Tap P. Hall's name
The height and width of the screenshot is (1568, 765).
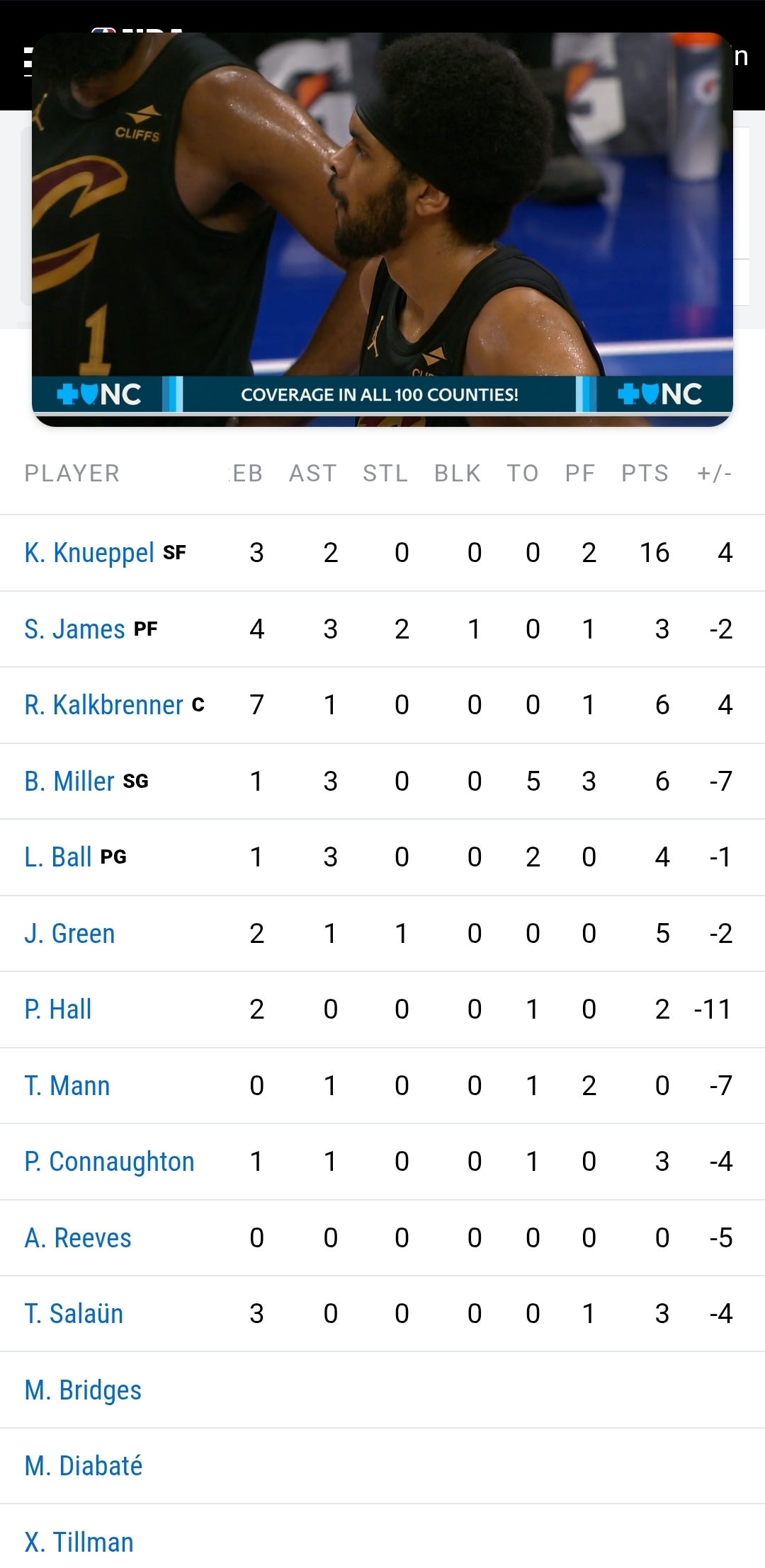click(58, 1009)
